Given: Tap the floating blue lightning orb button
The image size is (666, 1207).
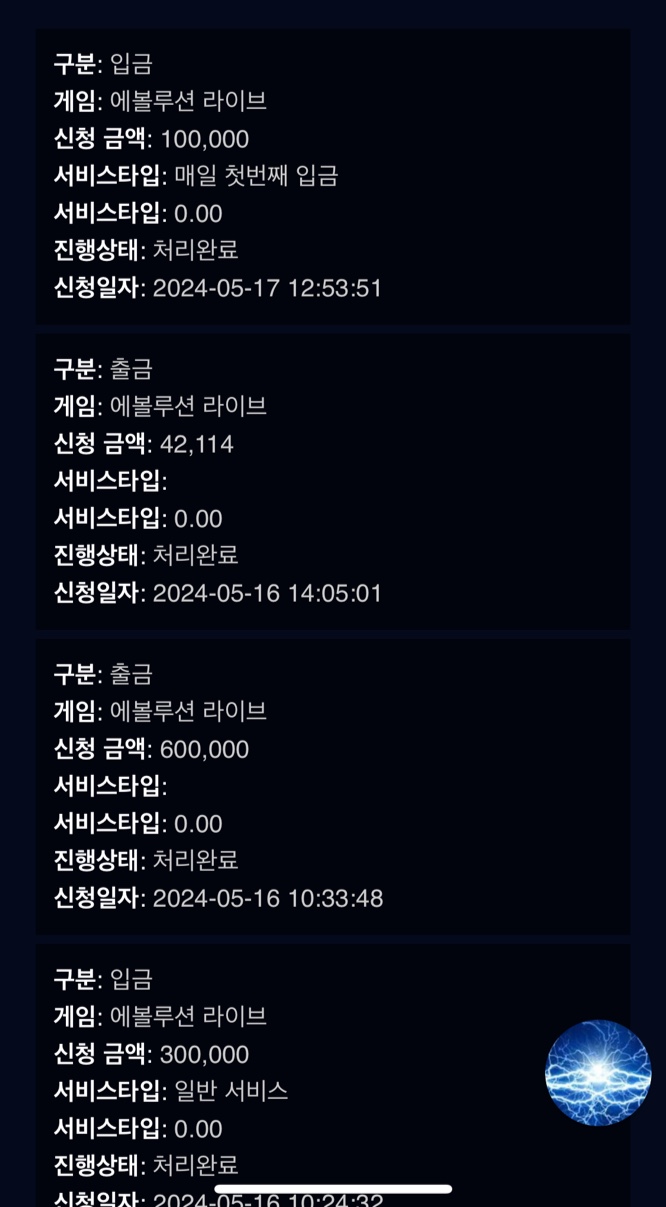Looking at the screenshot, I should pos(598,1073).
